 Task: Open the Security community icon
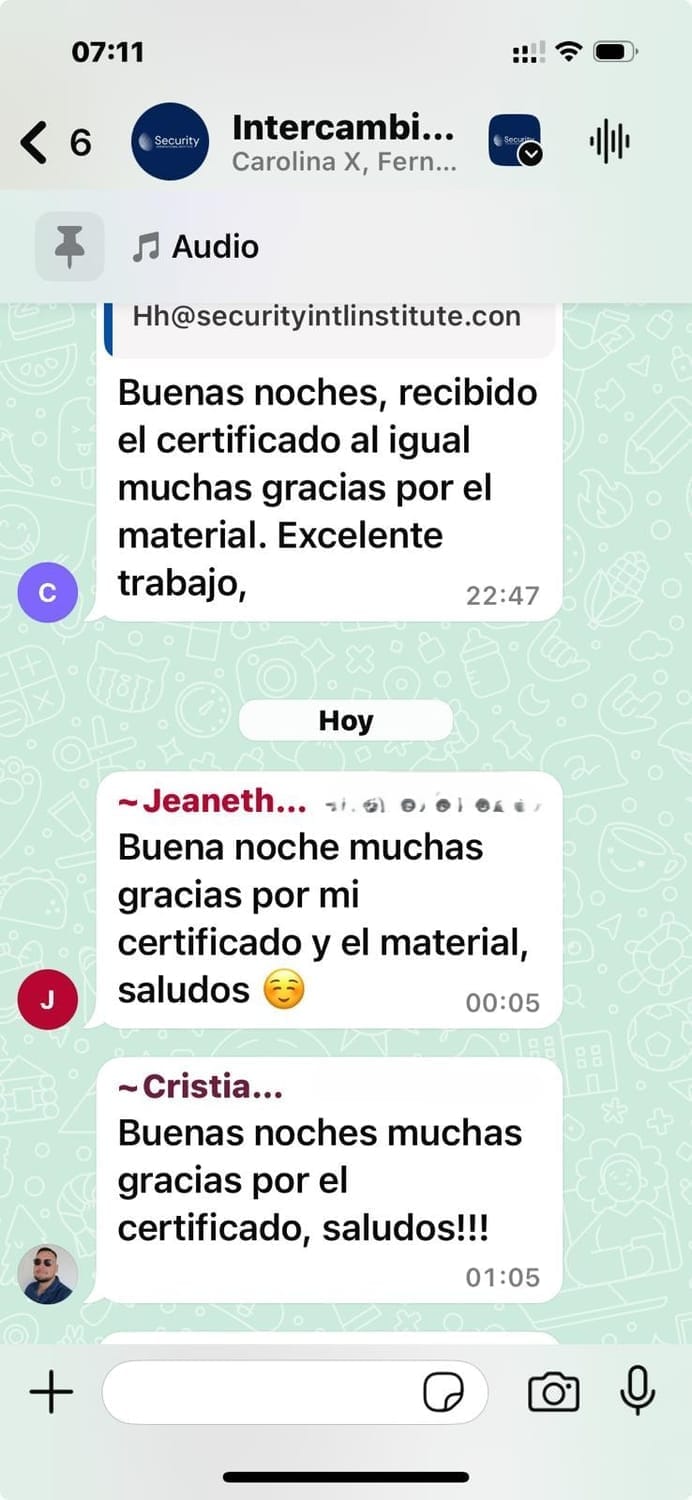pyautogui.click(x=514, y=142)
